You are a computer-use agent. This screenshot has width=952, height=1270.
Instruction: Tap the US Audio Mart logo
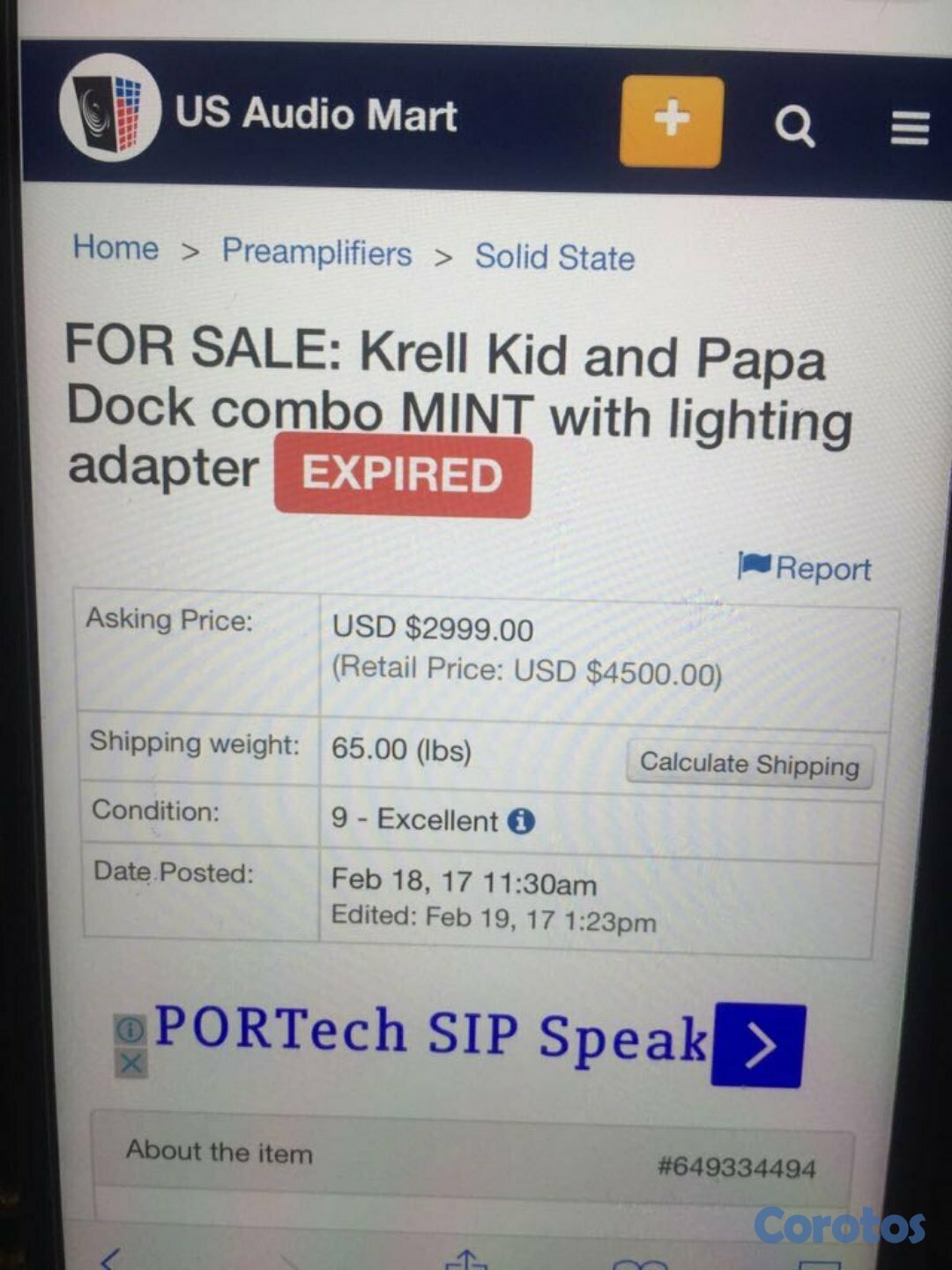109,108
